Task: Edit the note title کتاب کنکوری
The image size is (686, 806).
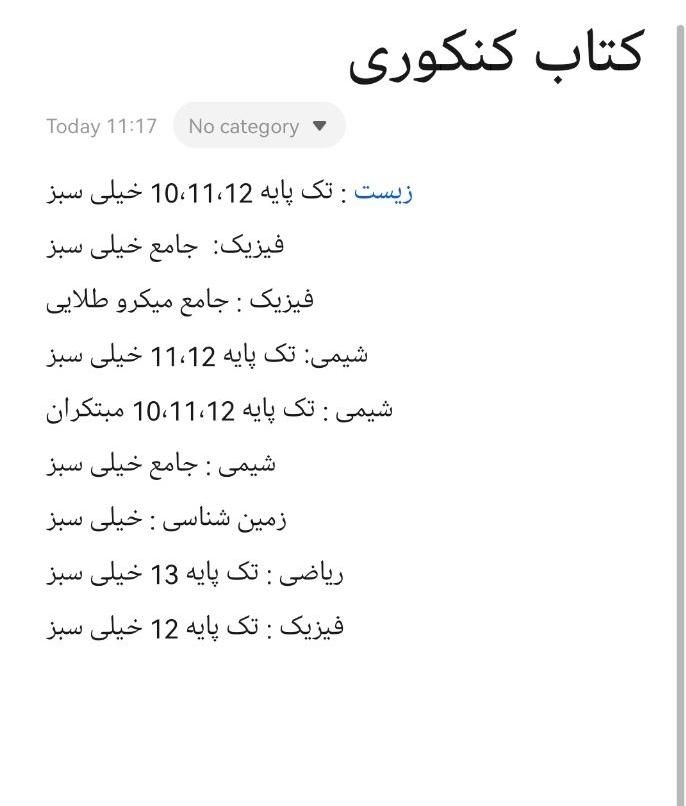Action: [x=495, y=55]
